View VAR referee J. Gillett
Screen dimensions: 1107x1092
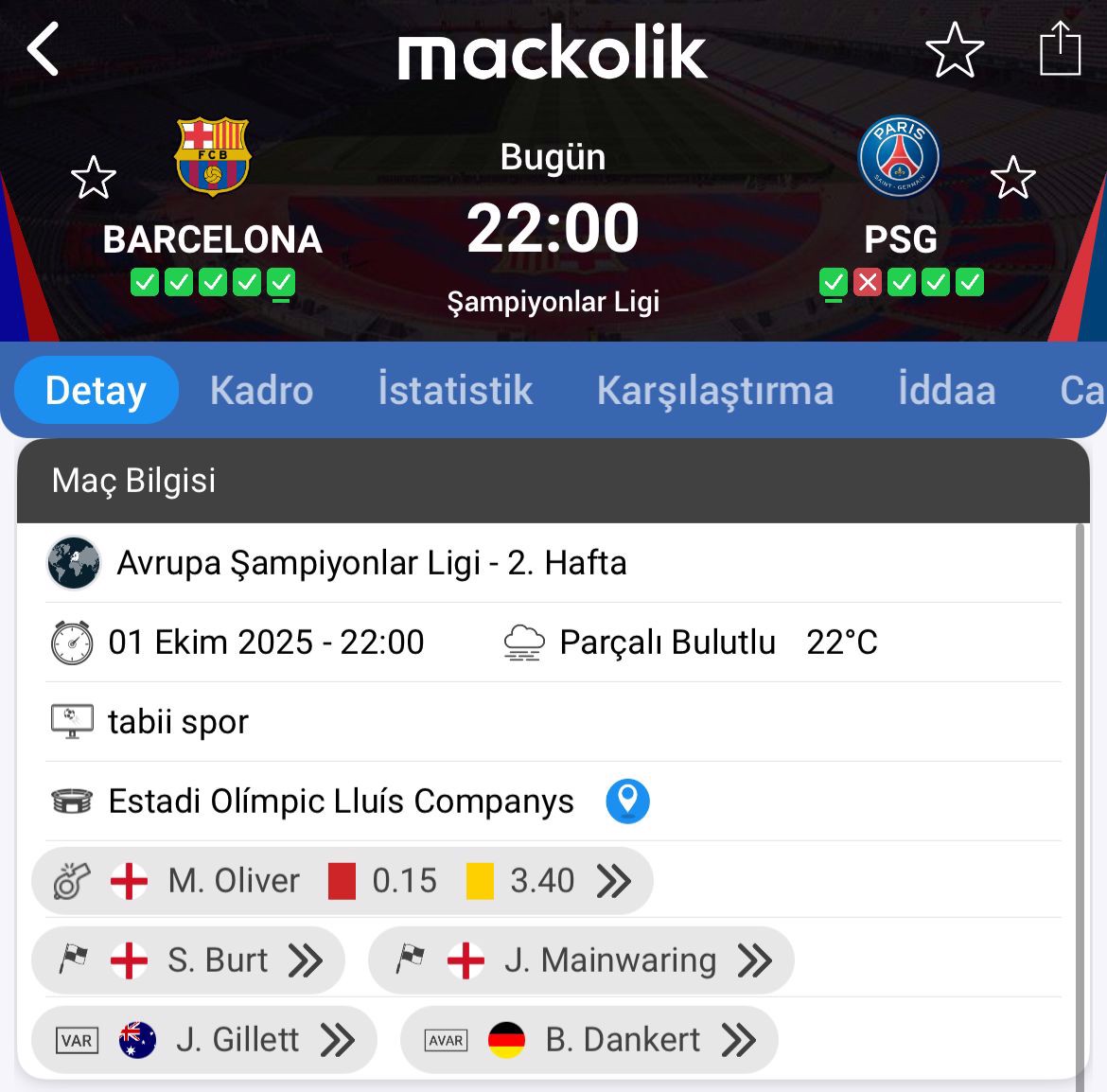(204, 1040)
